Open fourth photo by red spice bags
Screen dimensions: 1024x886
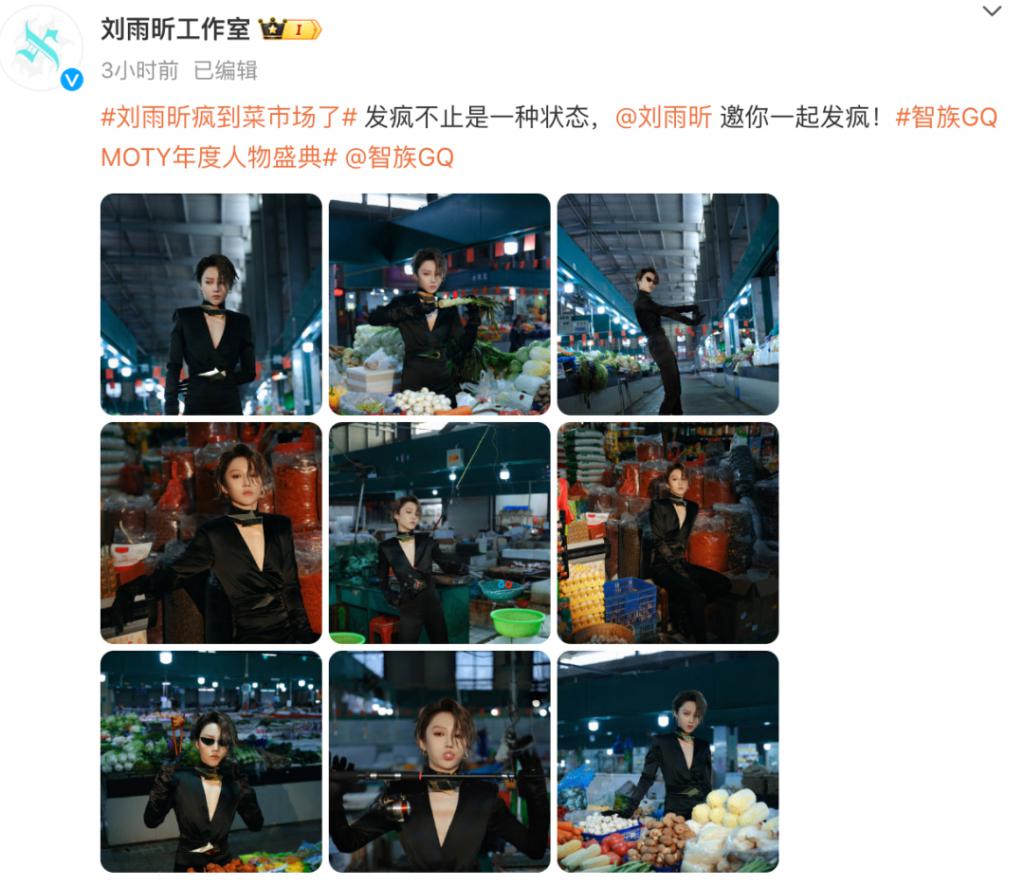(x=211, y=532)
